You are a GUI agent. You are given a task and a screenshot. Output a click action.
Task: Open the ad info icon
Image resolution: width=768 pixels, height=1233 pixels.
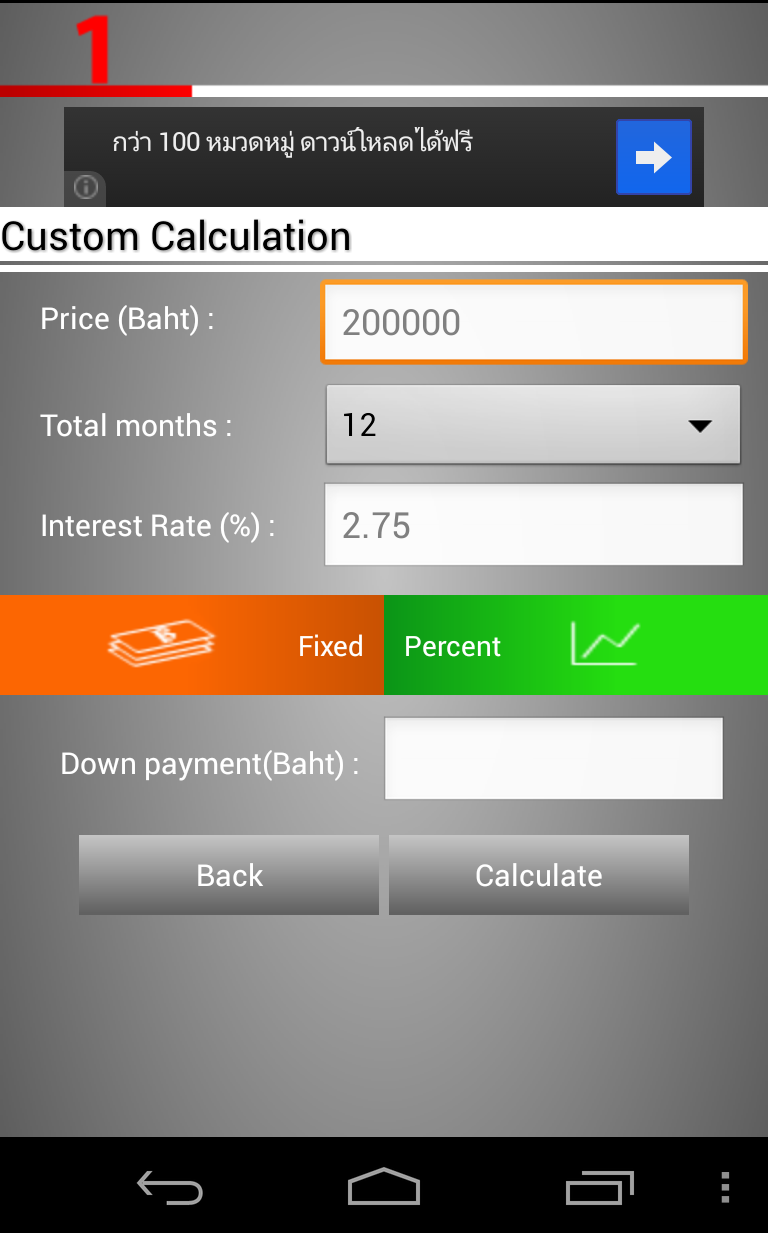86,187
